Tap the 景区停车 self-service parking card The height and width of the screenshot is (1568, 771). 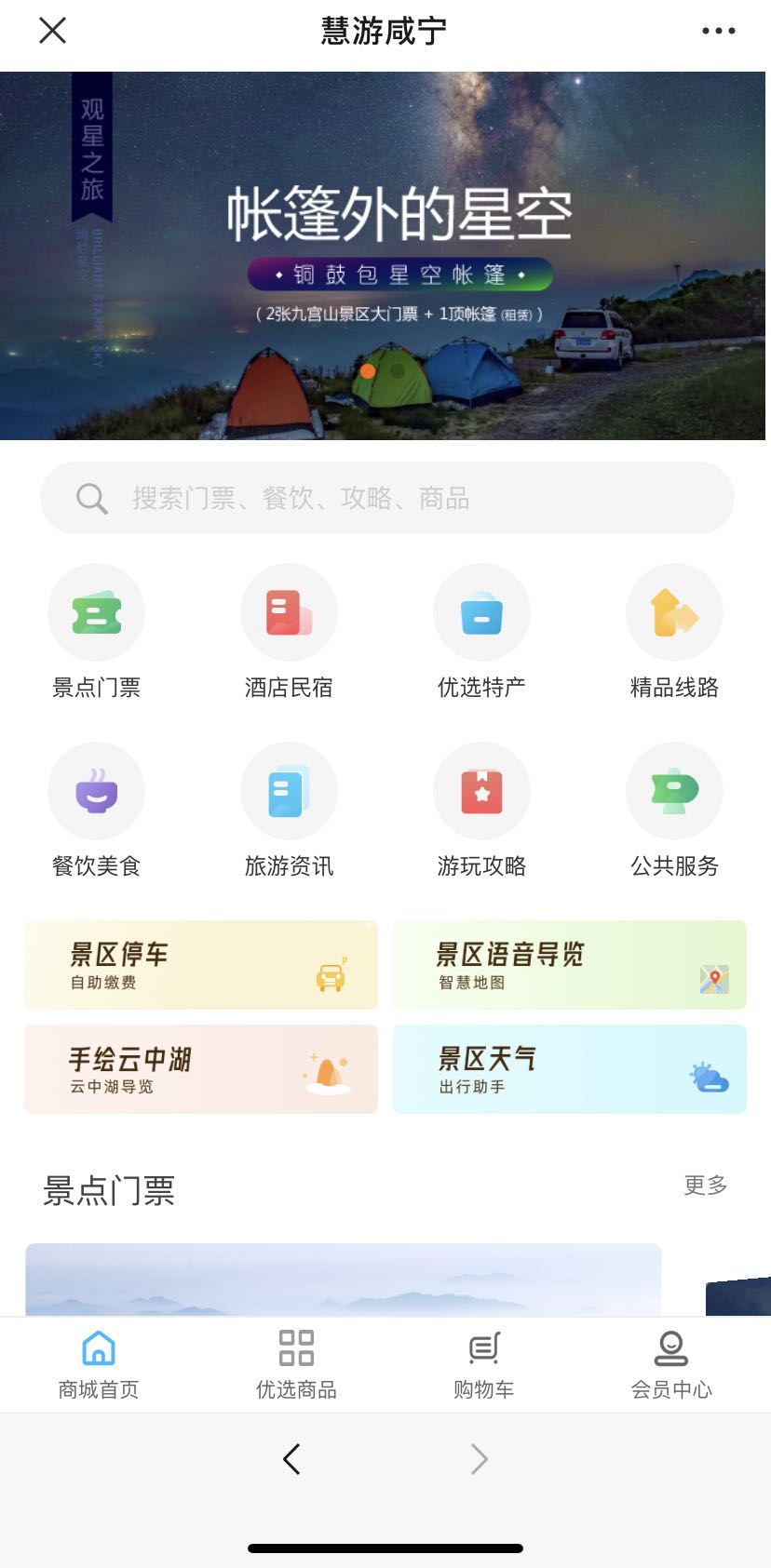coord(201,965)
